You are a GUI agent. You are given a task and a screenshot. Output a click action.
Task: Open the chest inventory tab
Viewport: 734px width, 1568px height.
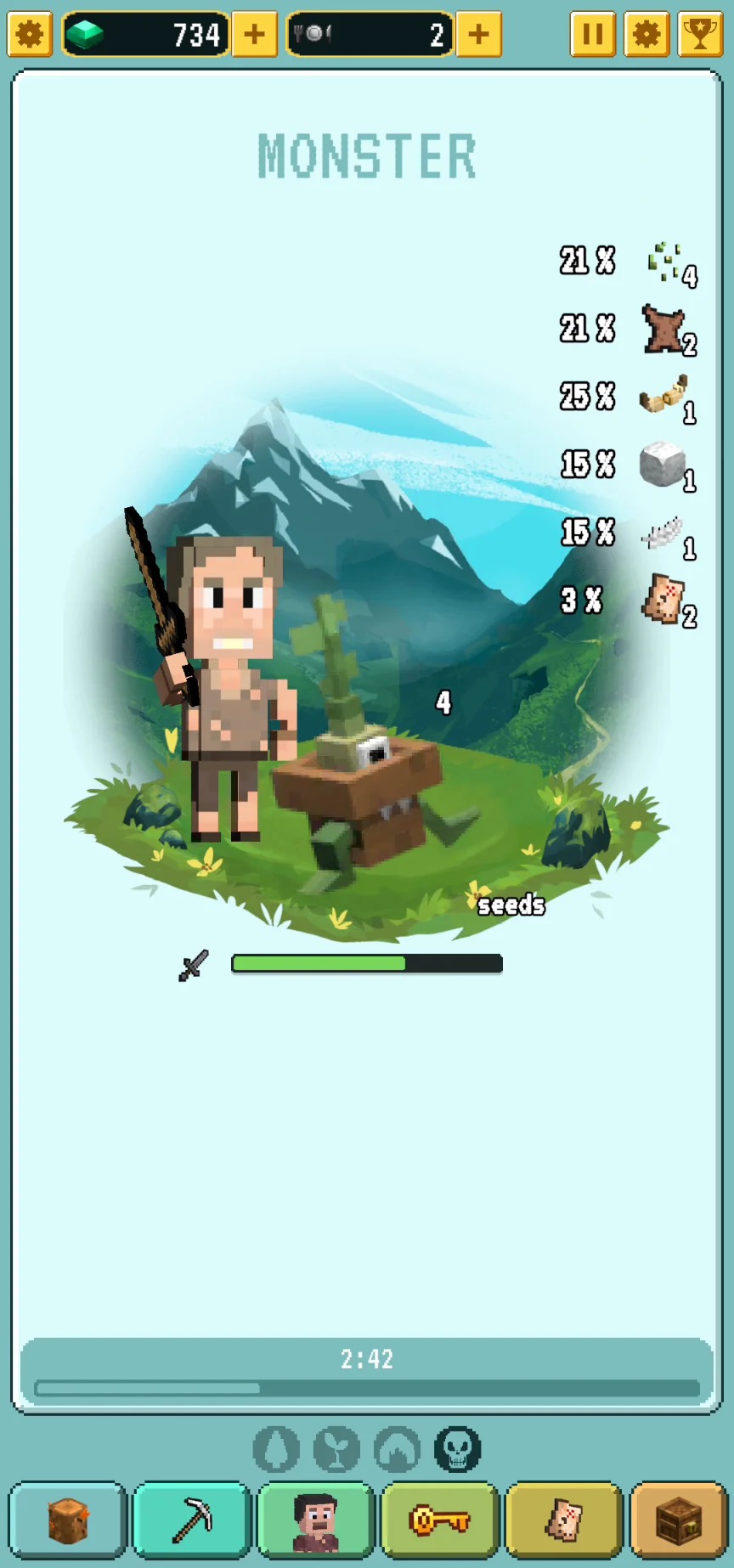pos(679,1520)
